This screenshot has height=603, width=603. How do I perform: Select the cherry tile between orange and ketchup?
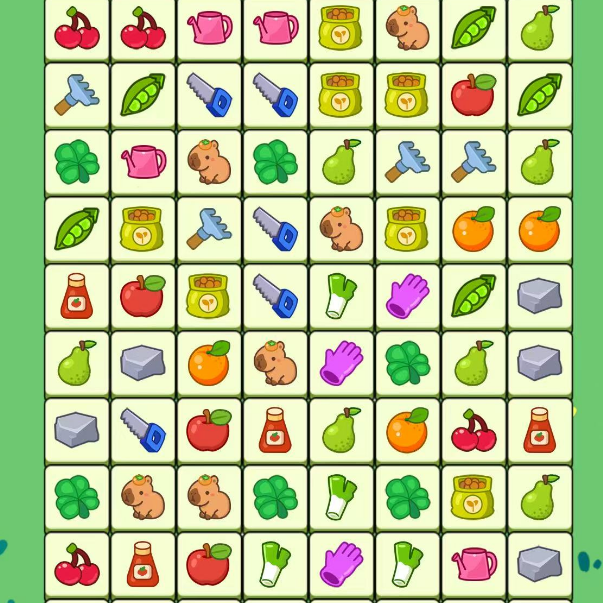473,431
